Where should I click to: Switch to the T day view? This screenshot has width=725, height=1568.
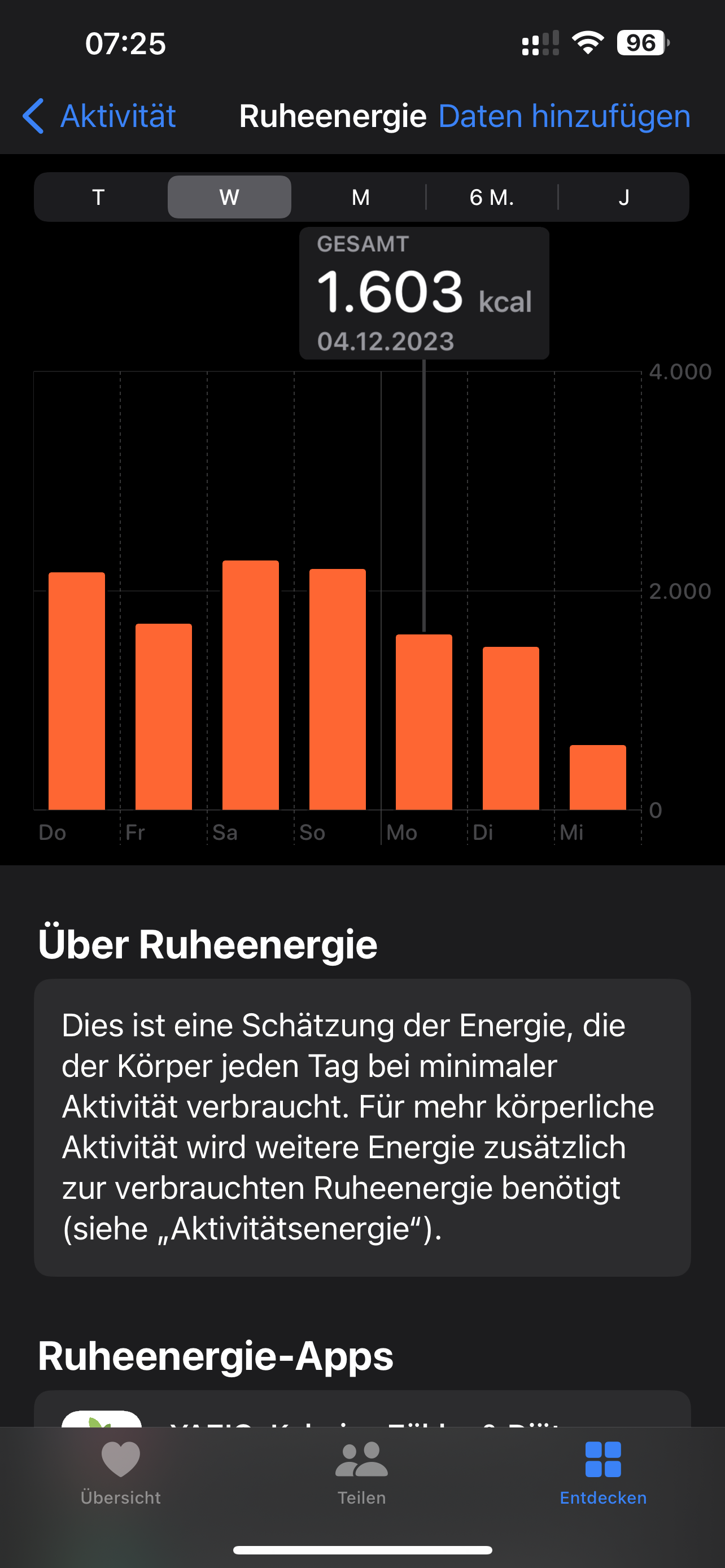(x=98, y=197)
